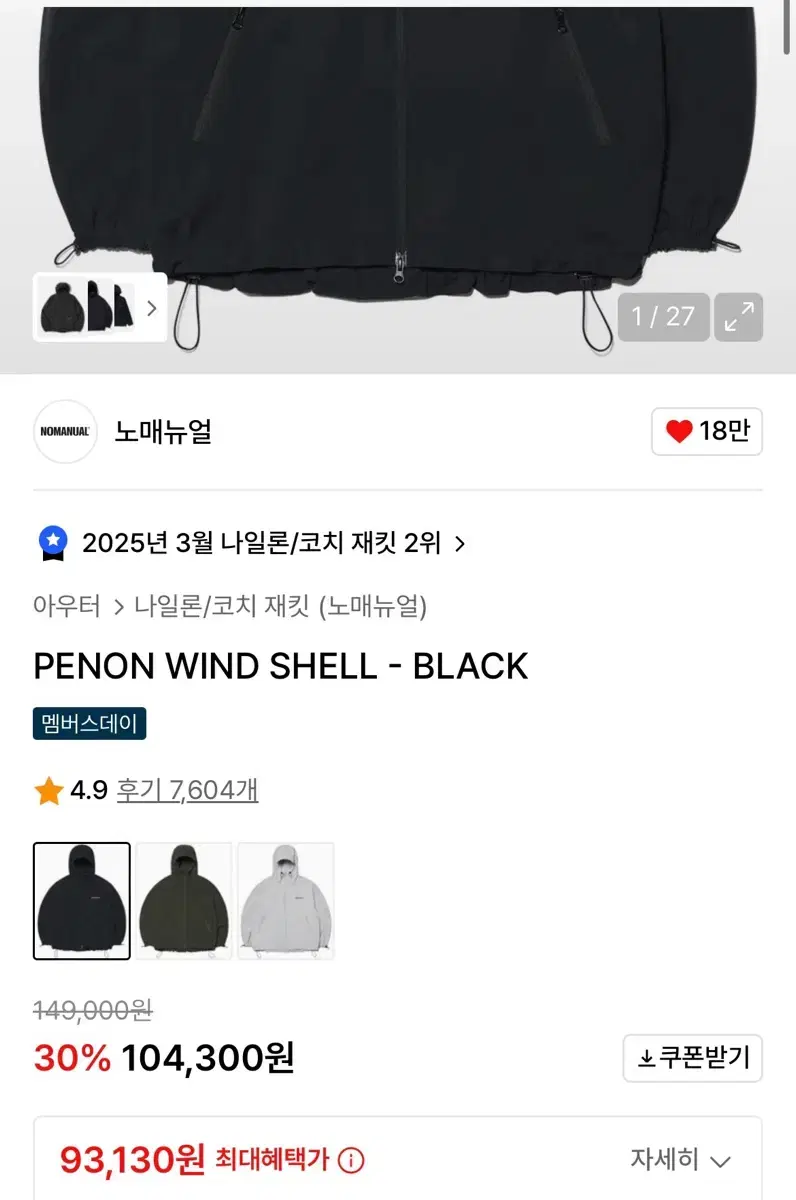Click the 1/27 image counter indicator
Screen dimensions: 796x1200
(x=662, y=318)
